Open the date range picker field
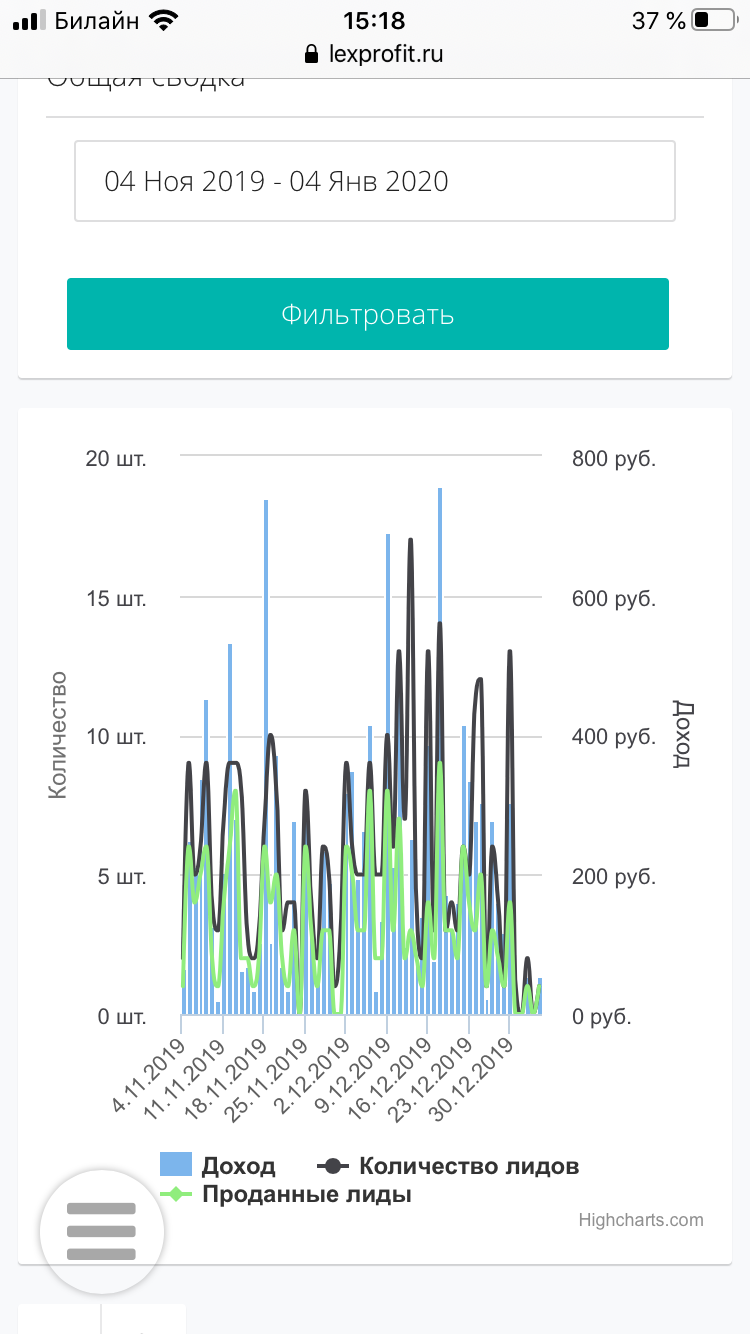The image size is (750, 1334). [375, 181]
